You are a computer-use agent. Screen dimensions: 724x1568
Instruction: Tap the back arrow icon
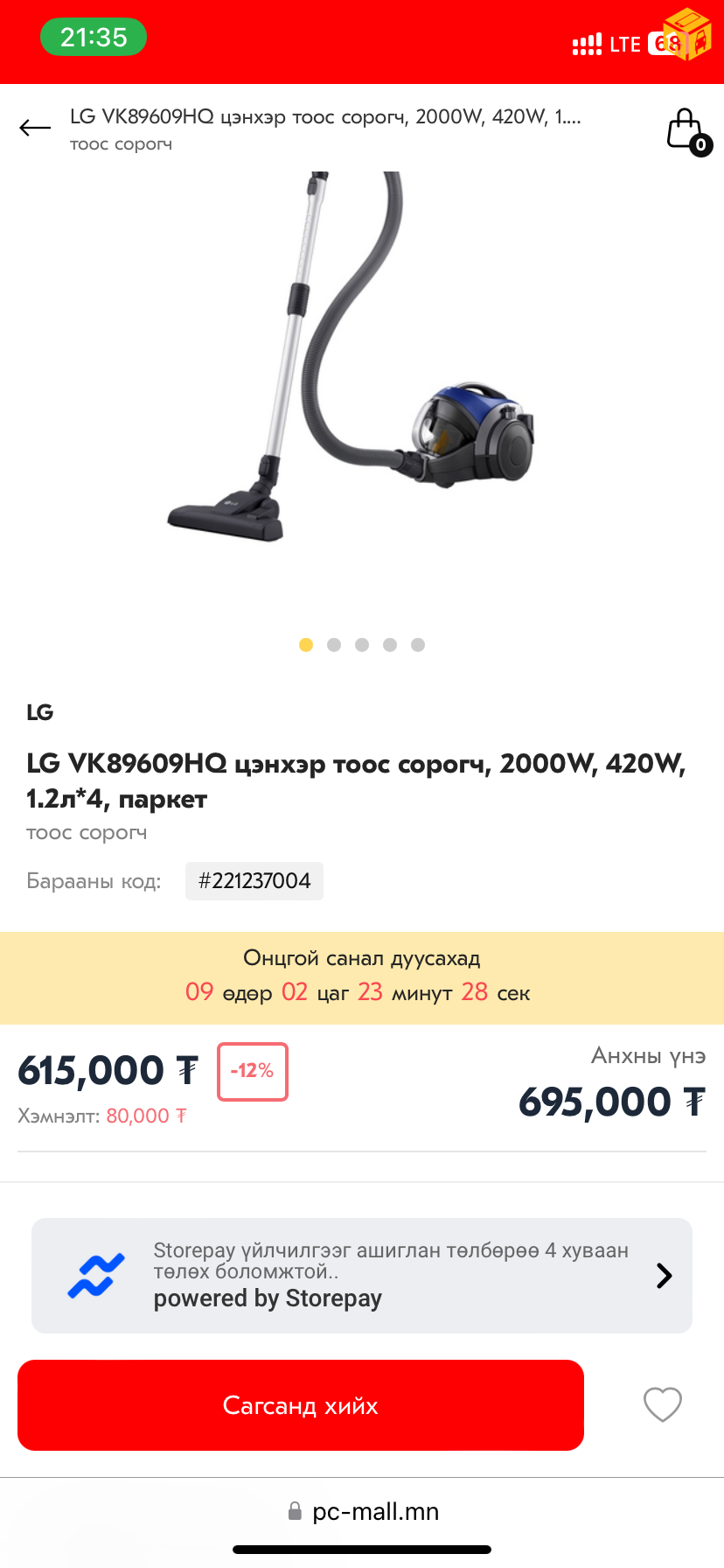click(34, 128)
